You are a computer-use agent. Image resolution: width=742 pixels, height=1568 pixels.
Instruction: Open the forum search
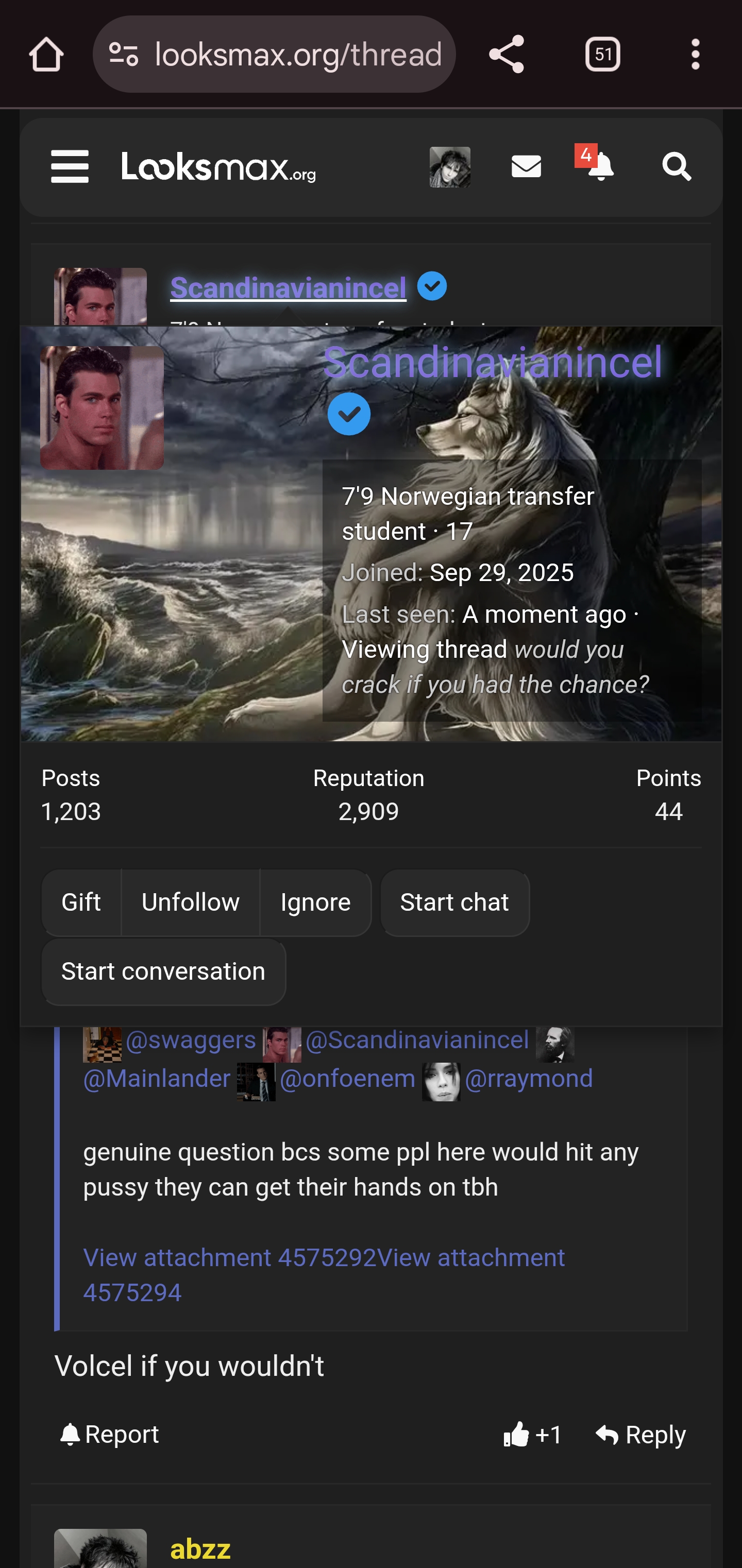(x=676, y=167)
